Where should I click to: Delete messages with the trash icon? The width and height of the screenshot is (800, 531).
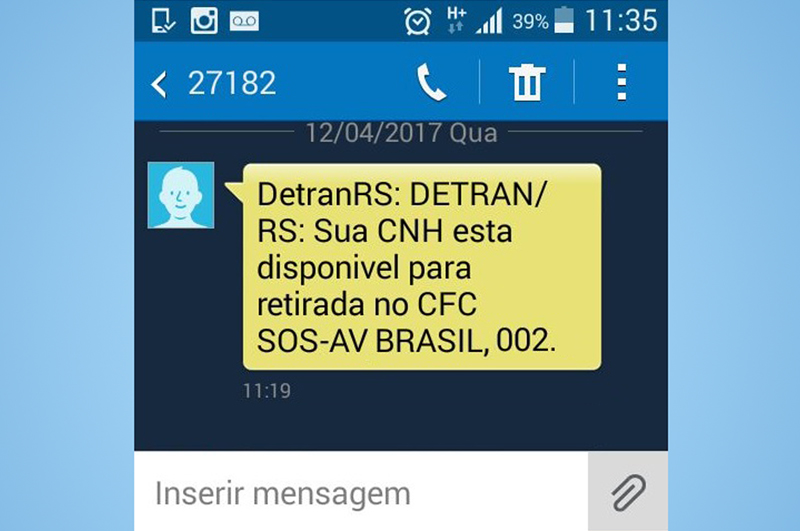[x=526, y=83]
